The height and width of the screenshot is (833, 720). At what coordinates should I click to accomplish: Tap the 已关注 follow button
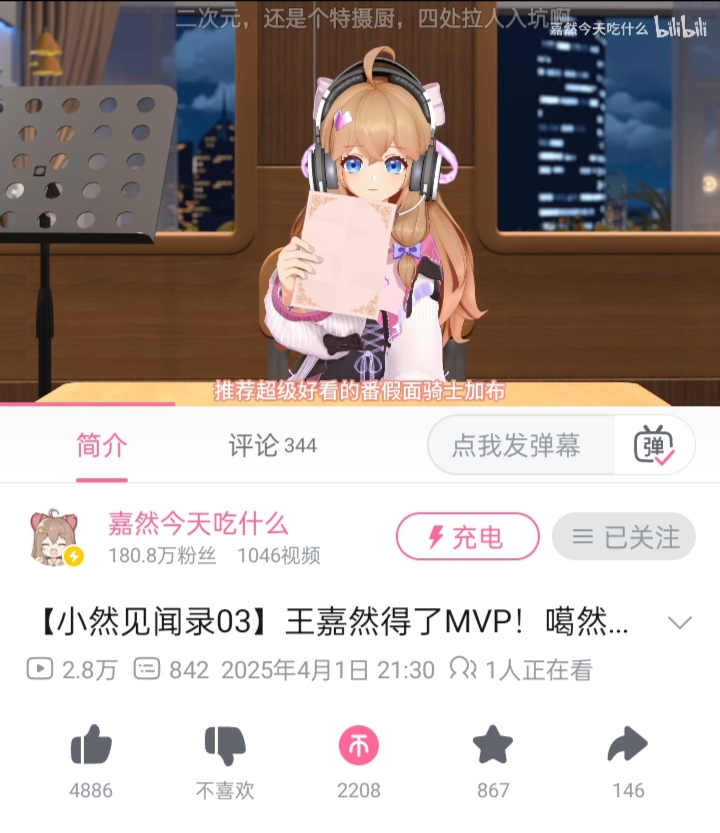coord(624,537)
